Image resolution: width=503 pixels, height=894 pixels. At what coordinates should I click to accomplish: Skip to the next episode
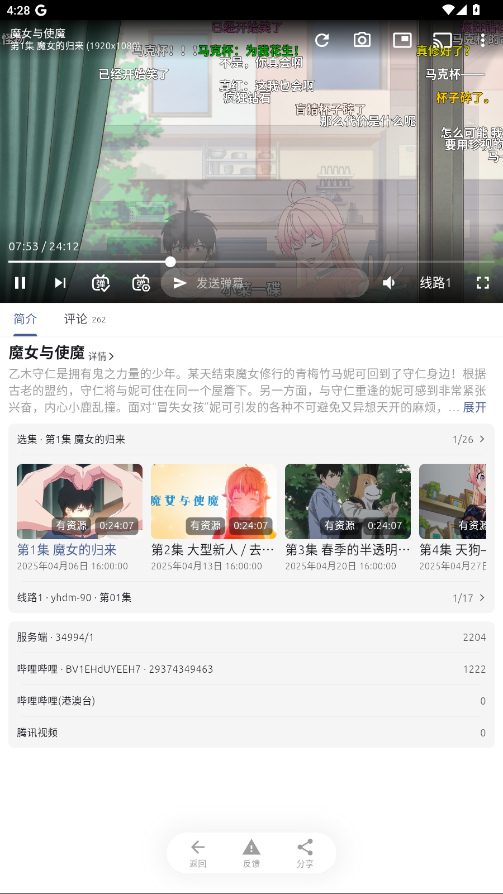(60, 283)
